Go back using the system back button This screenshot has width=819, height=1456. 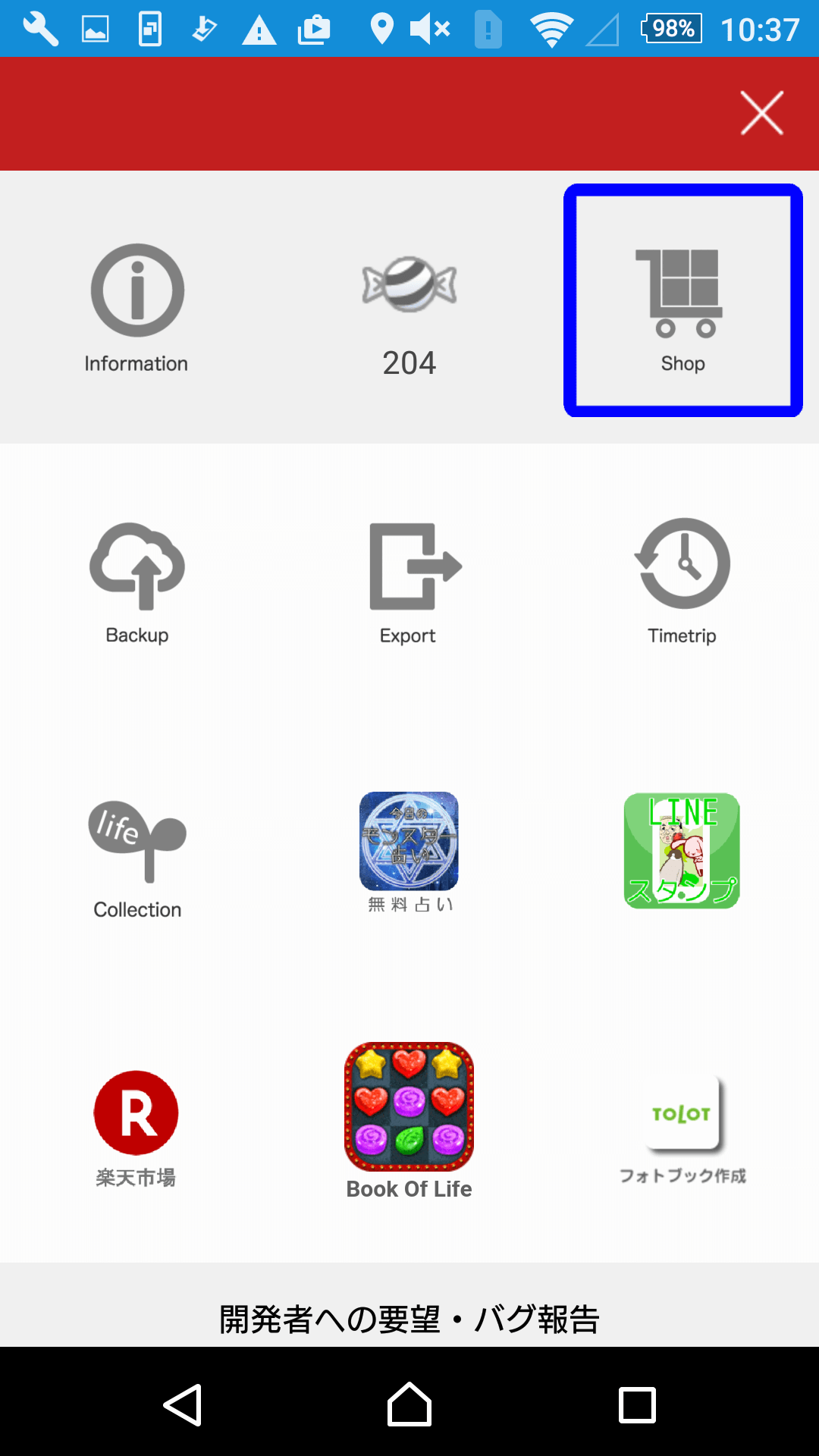(183, 1404)
